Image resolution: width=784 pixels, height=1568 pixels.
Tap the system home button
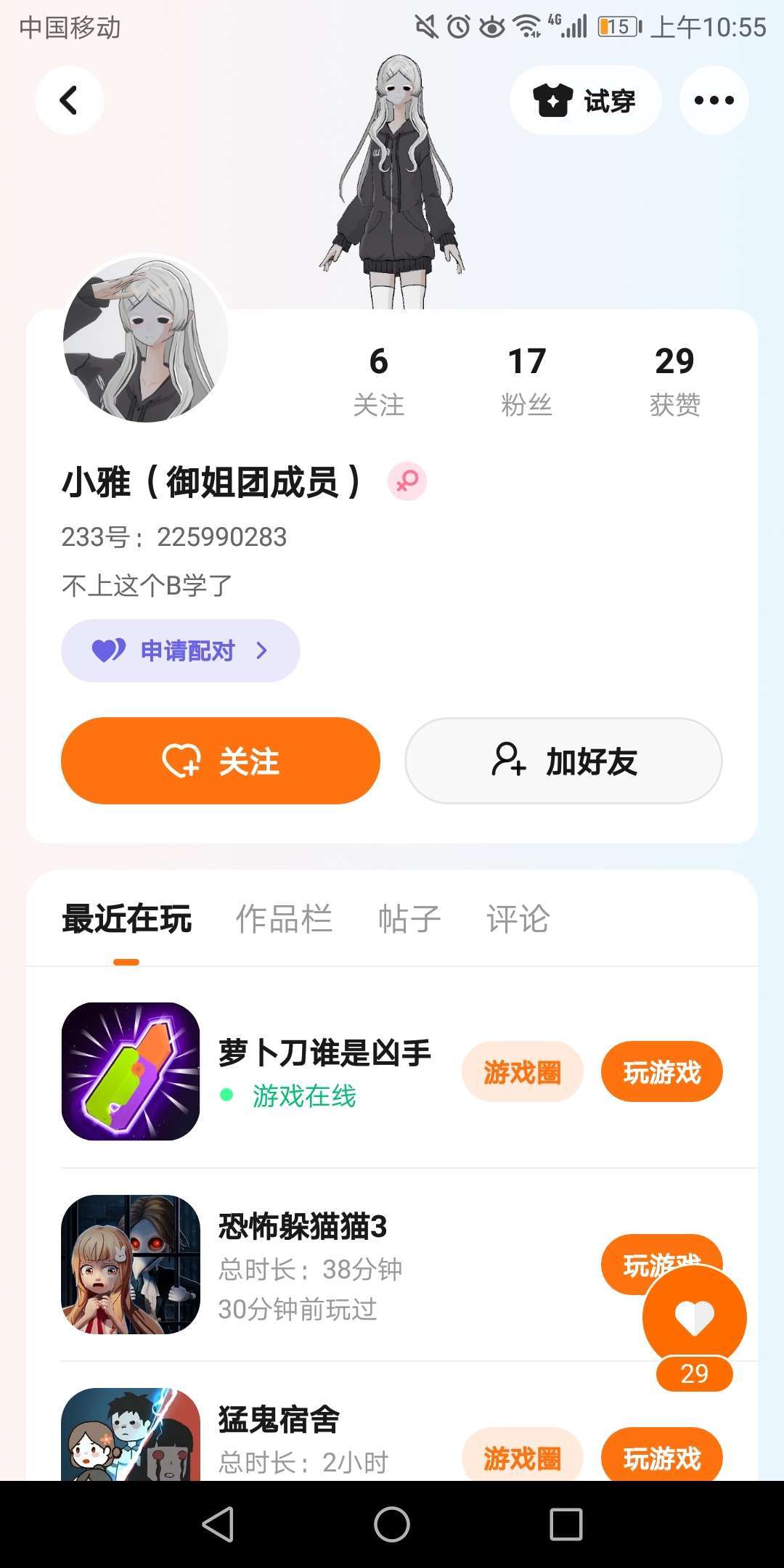392,1524
